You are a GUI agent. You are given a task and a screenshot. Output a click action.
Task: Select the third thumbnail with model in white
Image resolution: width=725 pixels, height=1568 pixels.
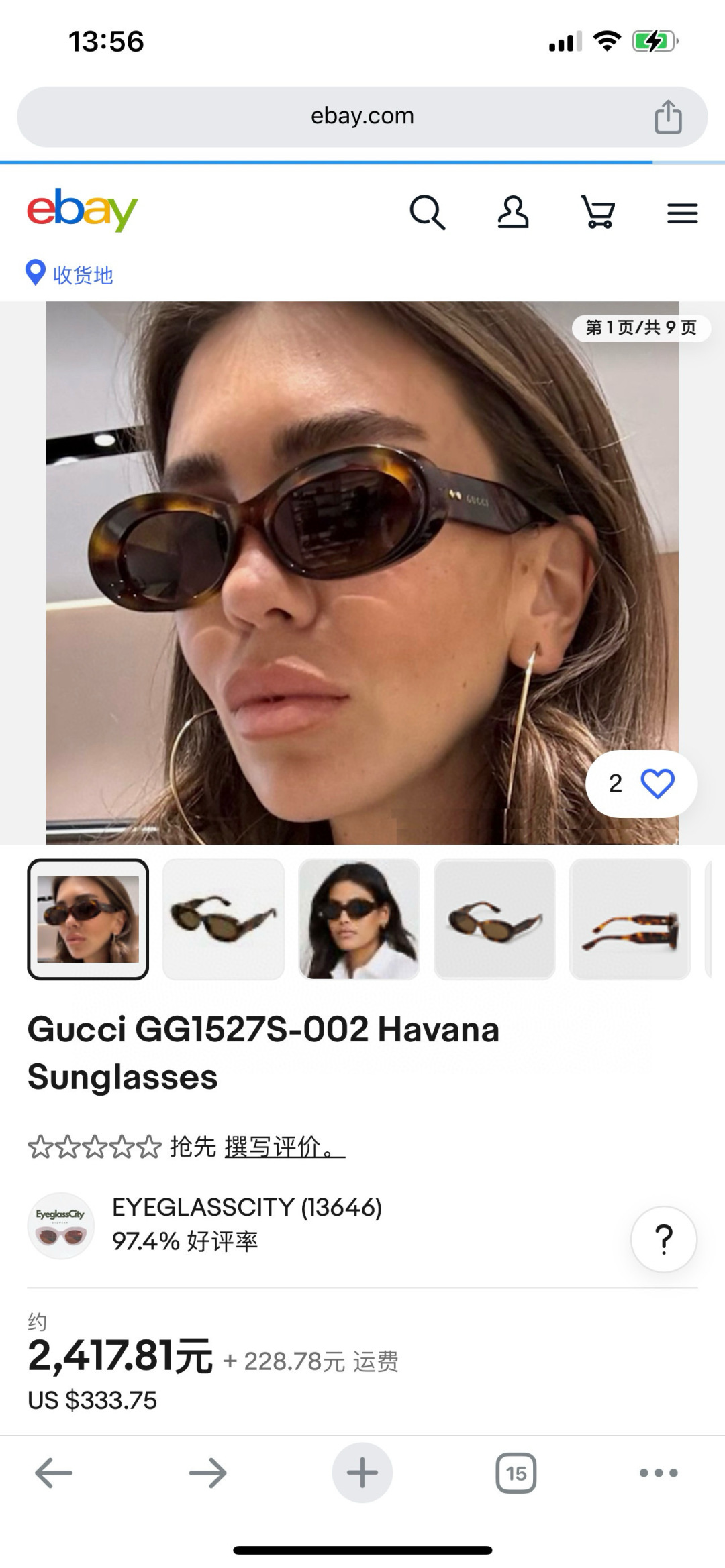click(x=359, y=919)
